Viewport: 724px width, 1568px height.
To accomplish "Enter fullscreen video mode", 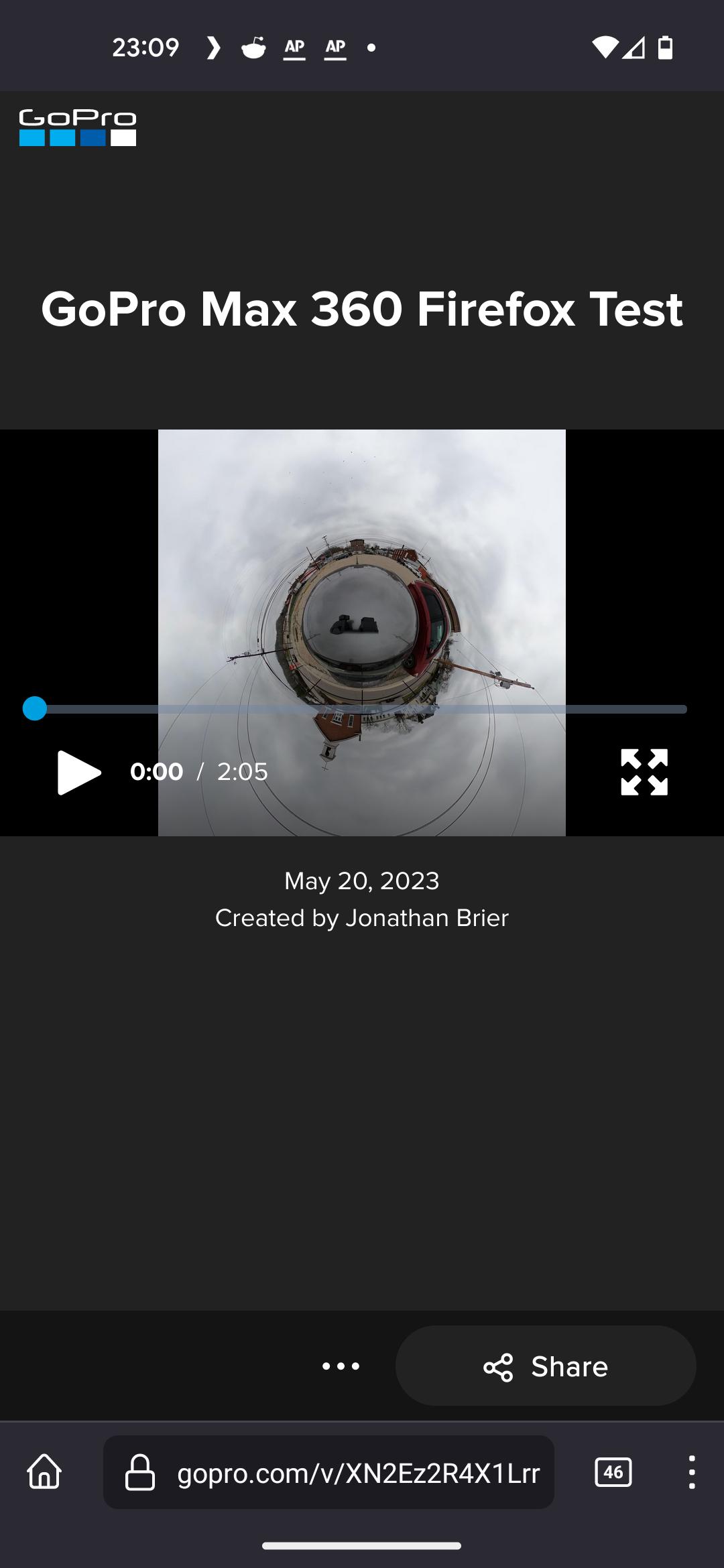I will (644, 772).
